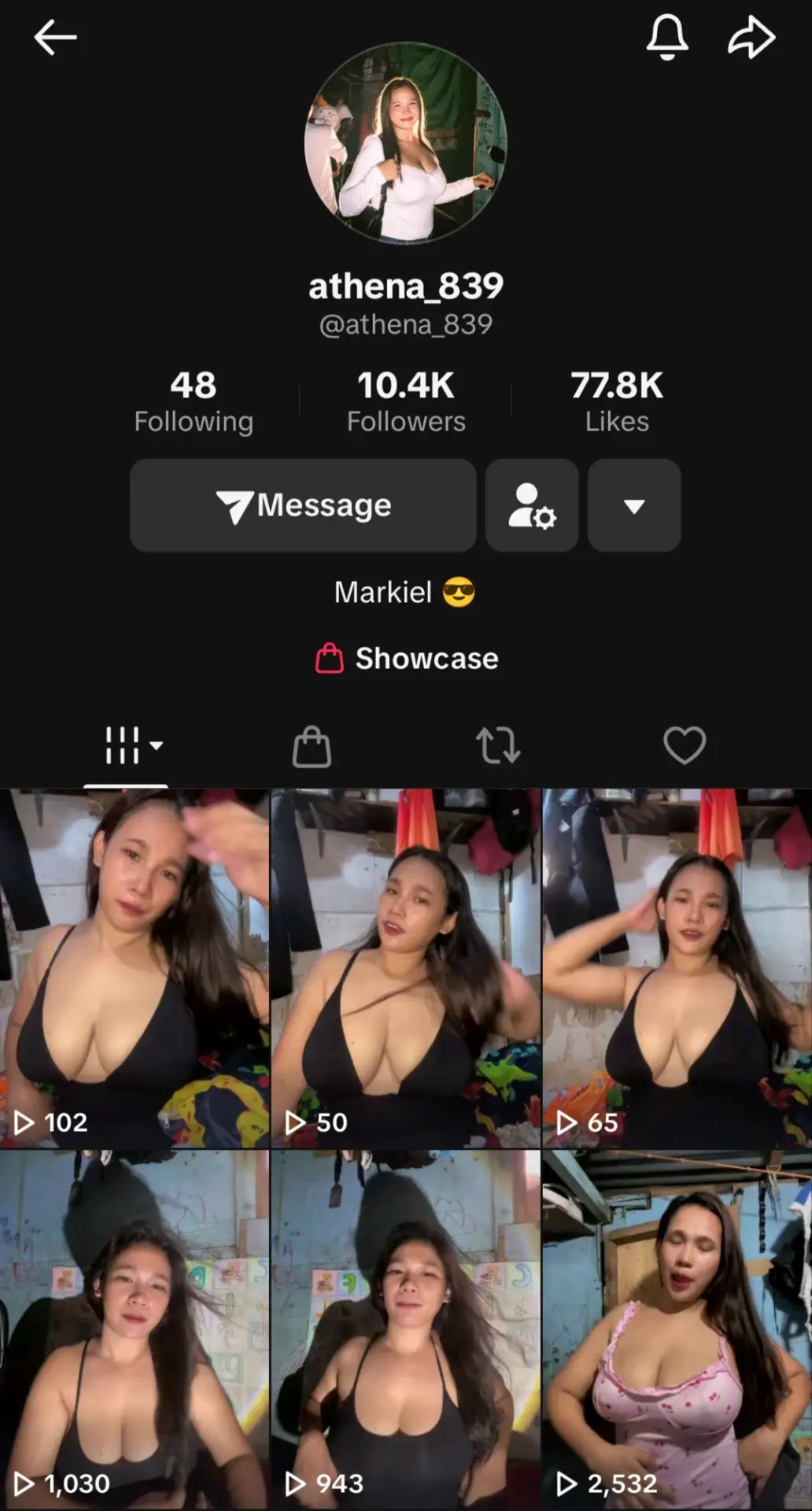Open the video with 2,532 views
This screenshot has height=1511, width=812.
pos(677,1330)
